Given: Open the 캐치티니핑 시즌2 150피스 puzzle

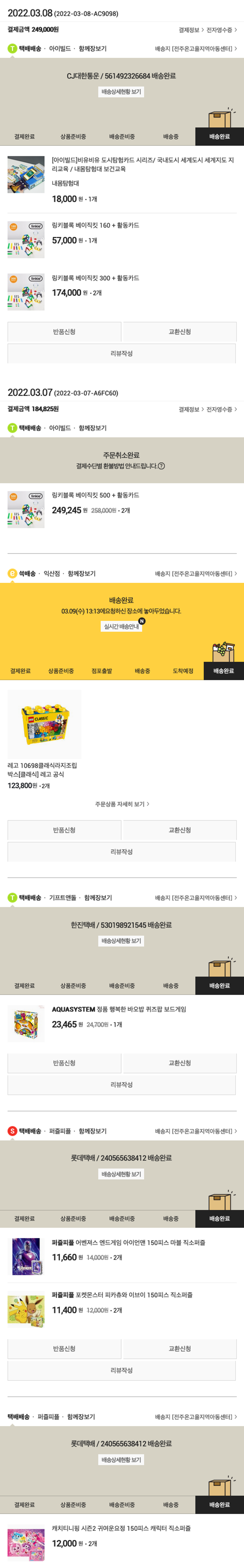Looking at the screenshot, I should [x=120, y=1528].
